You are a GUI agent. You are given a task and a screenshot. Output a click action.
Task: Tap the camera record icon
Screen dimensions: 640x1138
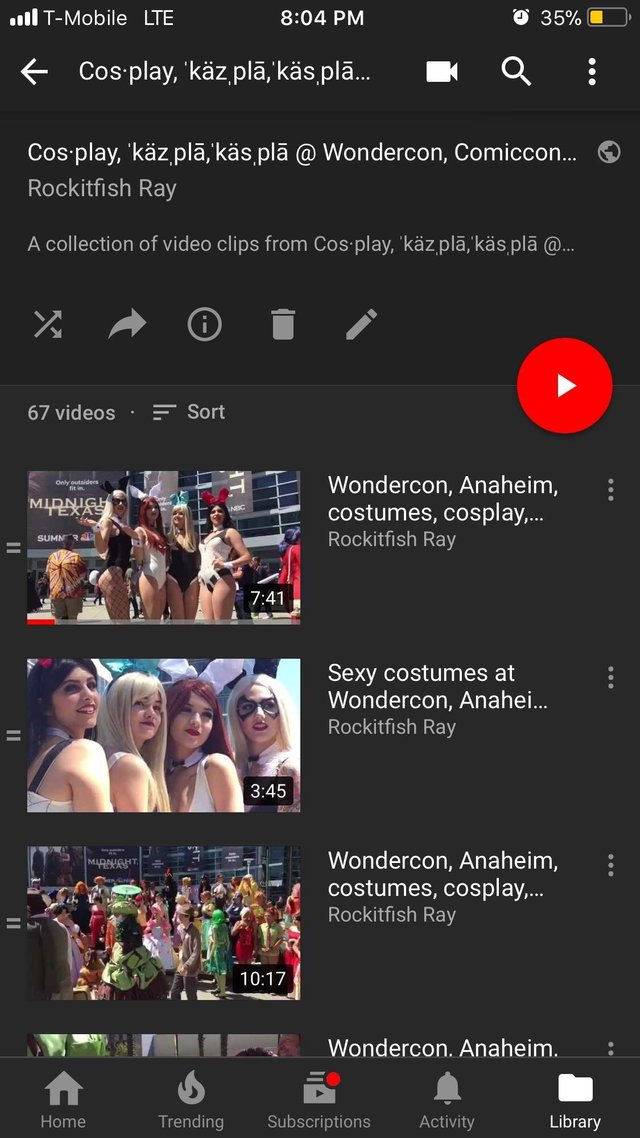click(441, 72)
